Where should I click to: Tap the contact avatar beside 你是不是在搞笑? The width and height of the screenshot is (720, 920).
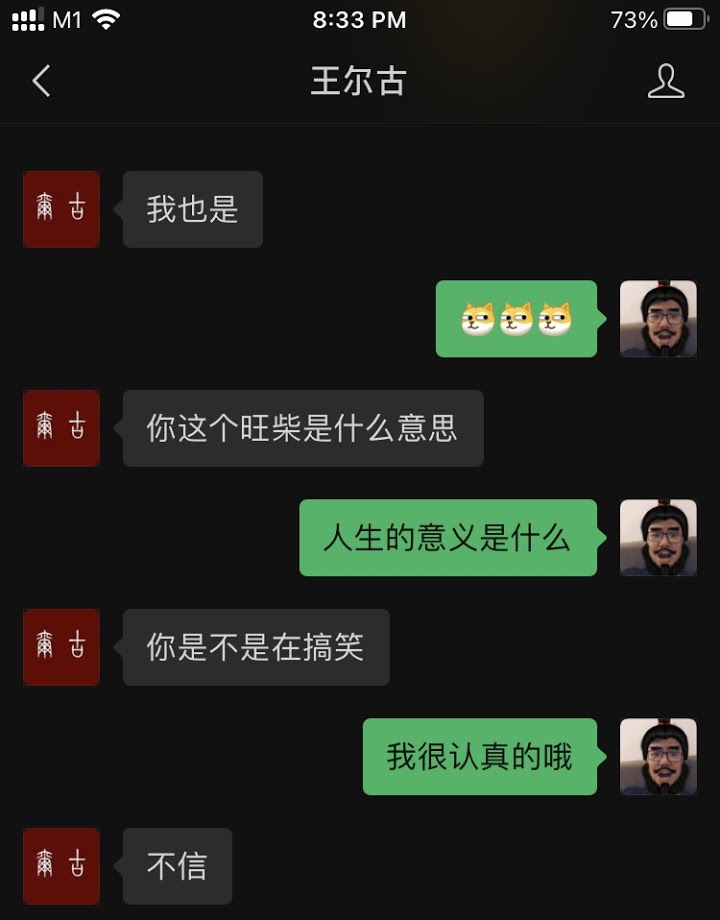[61, 647]
